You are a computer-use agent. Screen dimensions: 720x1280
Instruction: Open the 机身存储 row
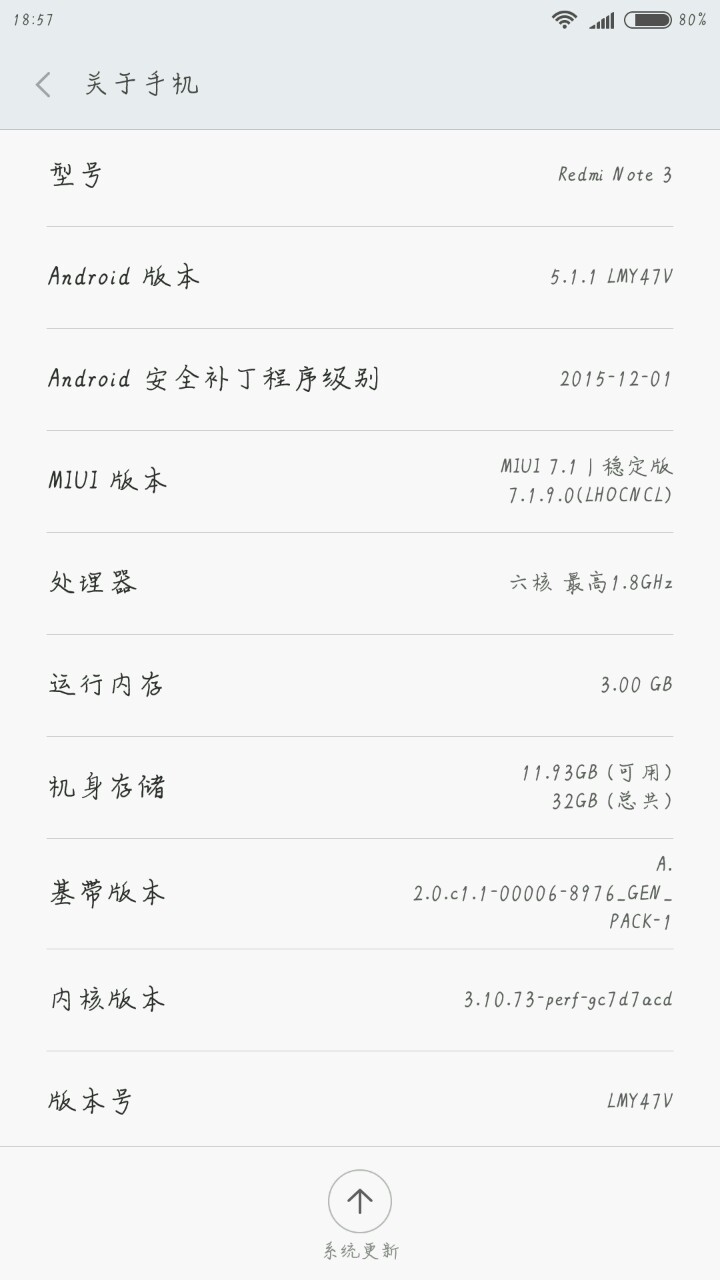360,787
